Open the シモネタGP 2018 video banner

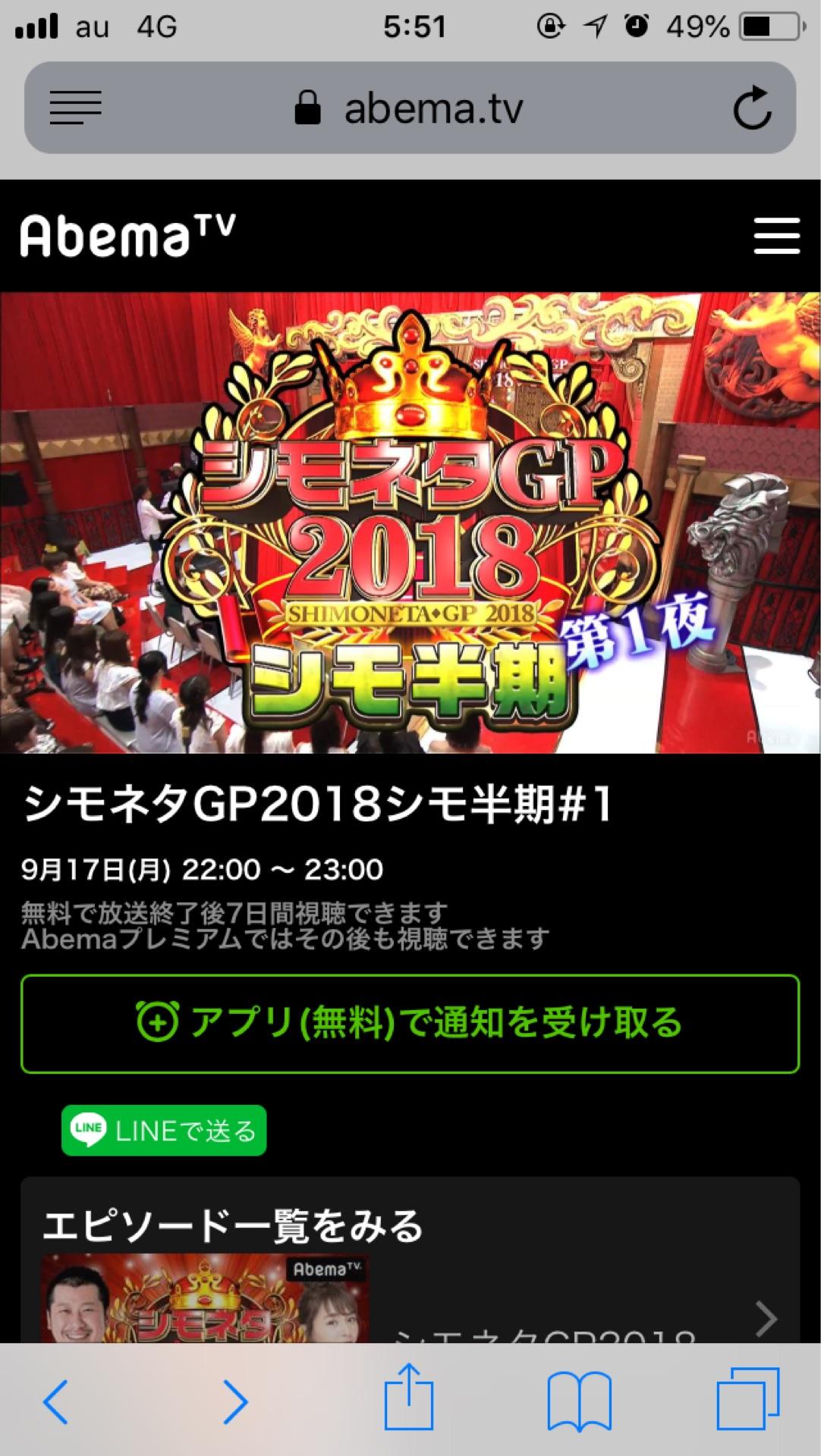(x=410, y=522)
